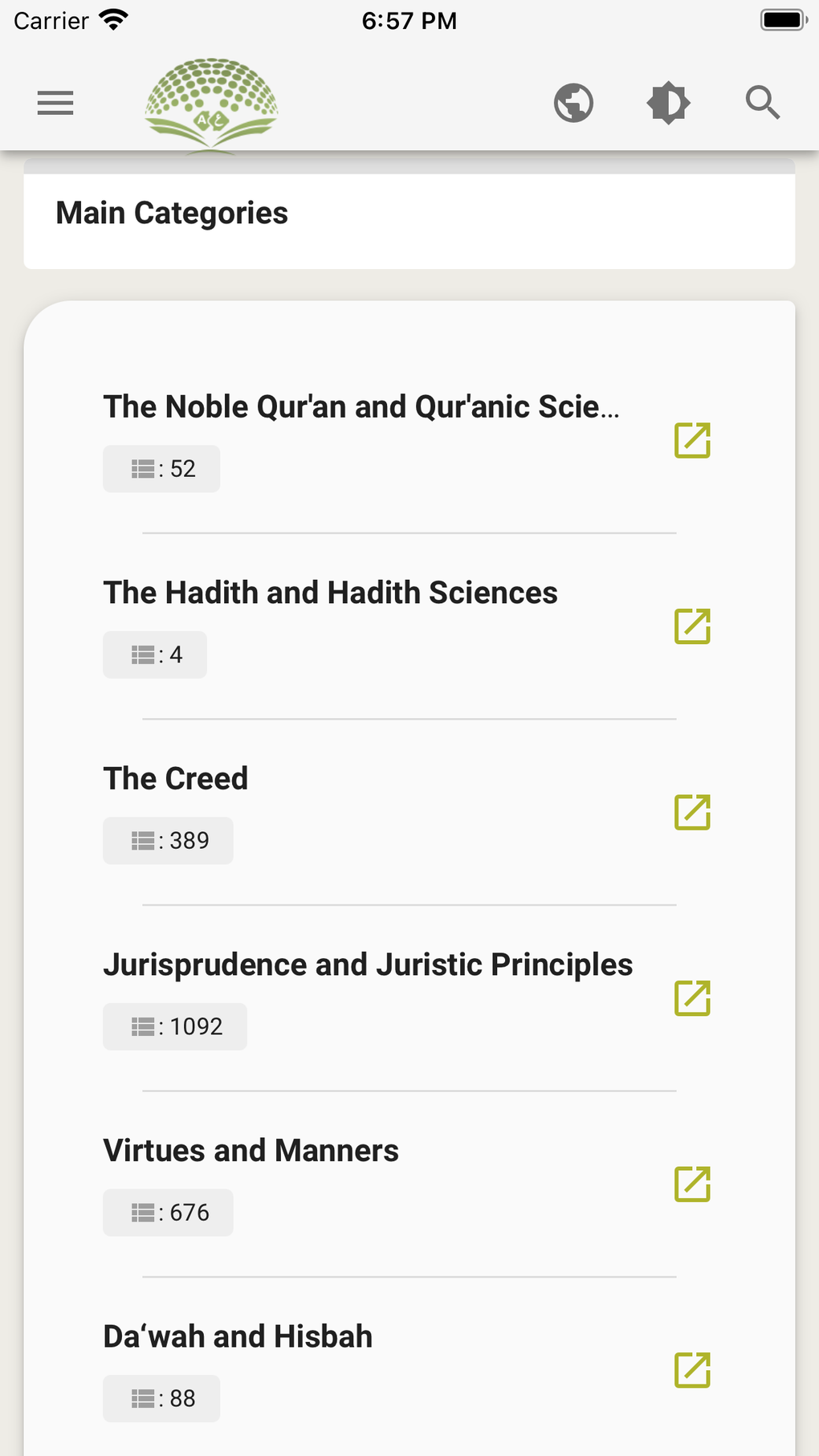Viewport: 819px width, 1456px height.
Task: Tap the app logo in header
Action: click(211, 104)
